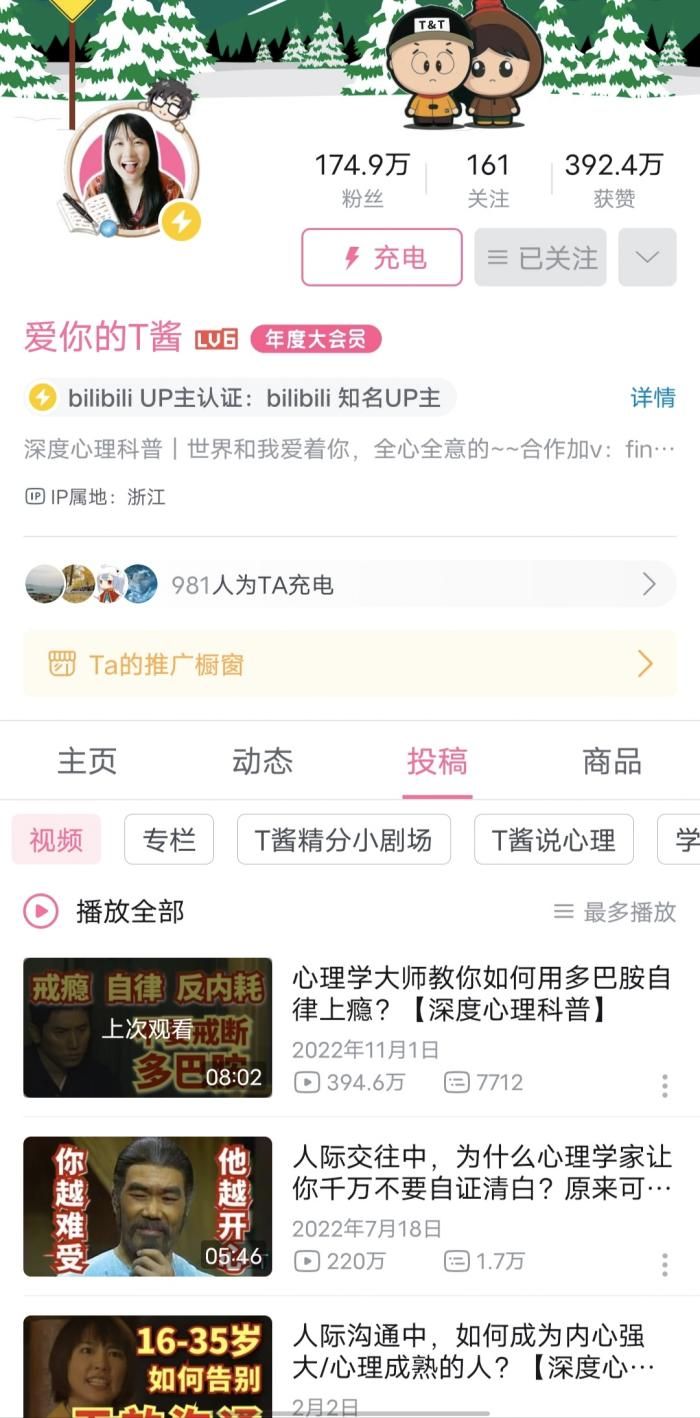This screenshot has height=1418, width=700.
Task: Switch to the 动态 tab
Action: pyautogui.click(x=262, y=762)
